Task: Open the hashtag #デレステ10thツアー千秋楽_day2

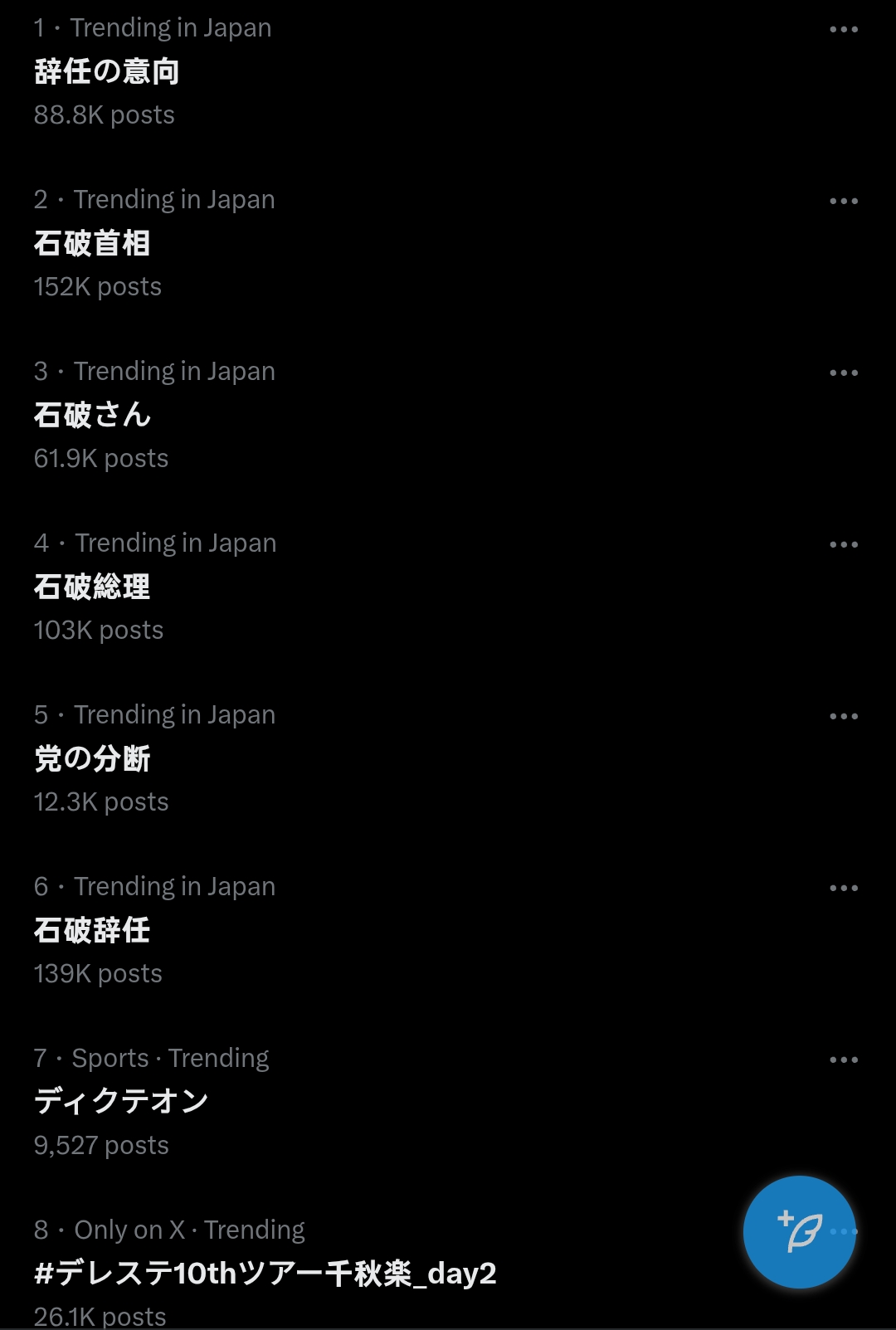Action: click(x=265, y=1274)
